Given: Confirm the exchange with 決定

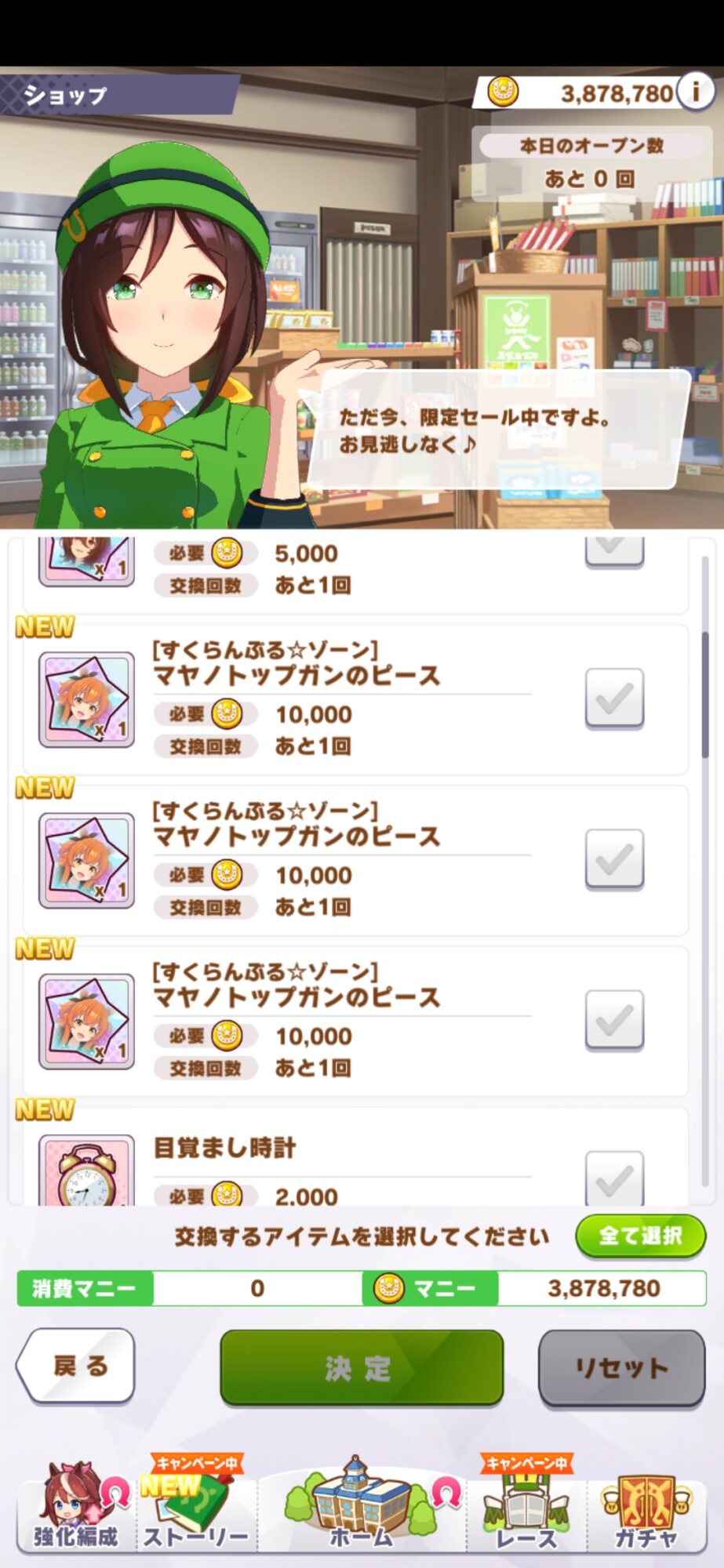Looking at the screenshot, I should [x=361, y=1368].
